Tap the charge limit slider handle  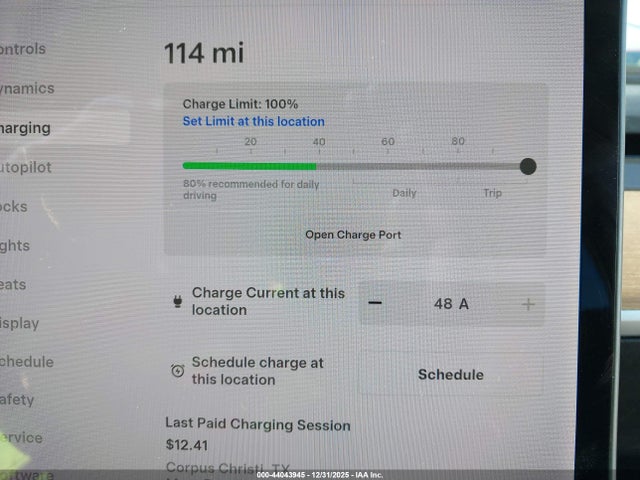coord(528,166)
